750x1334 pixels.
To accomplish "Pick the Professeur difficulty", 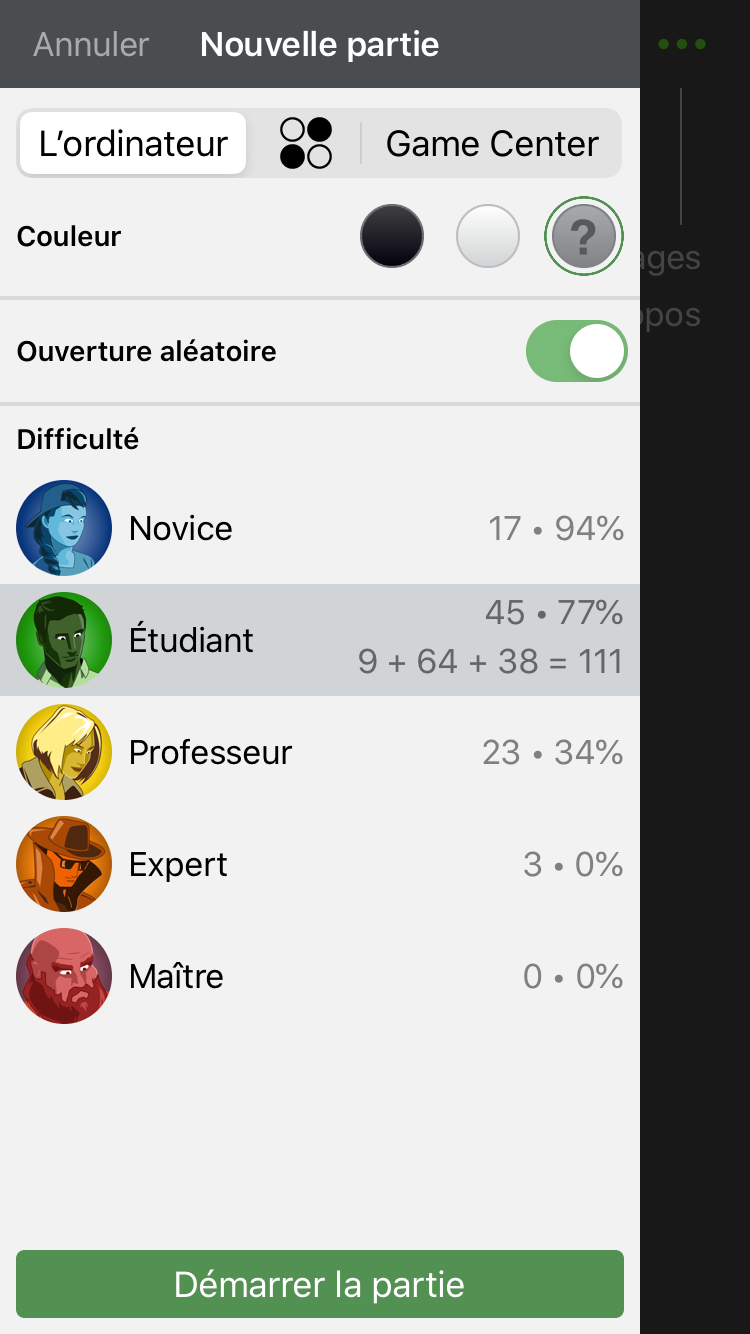I will (320, 752).
